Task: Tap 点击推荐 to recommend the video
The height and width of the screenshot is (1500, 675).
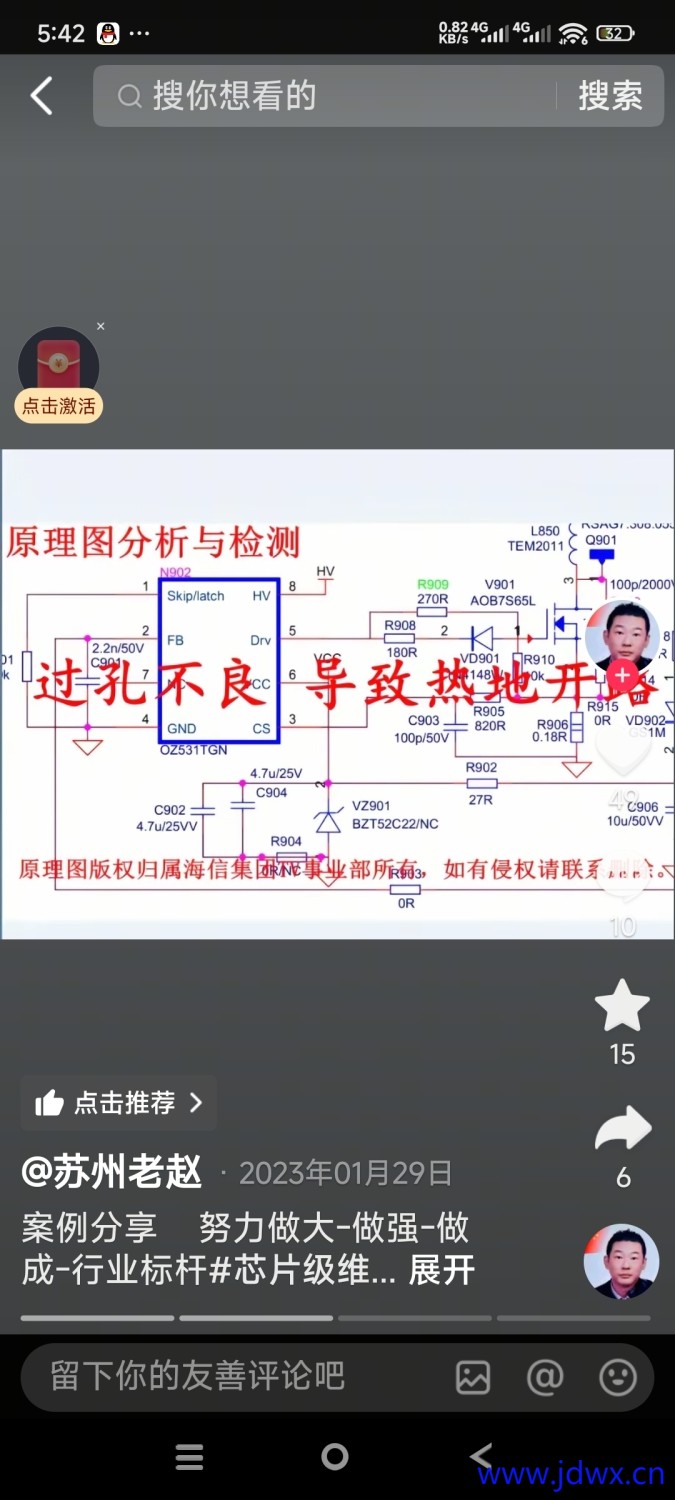Action: coord(119,1103)
